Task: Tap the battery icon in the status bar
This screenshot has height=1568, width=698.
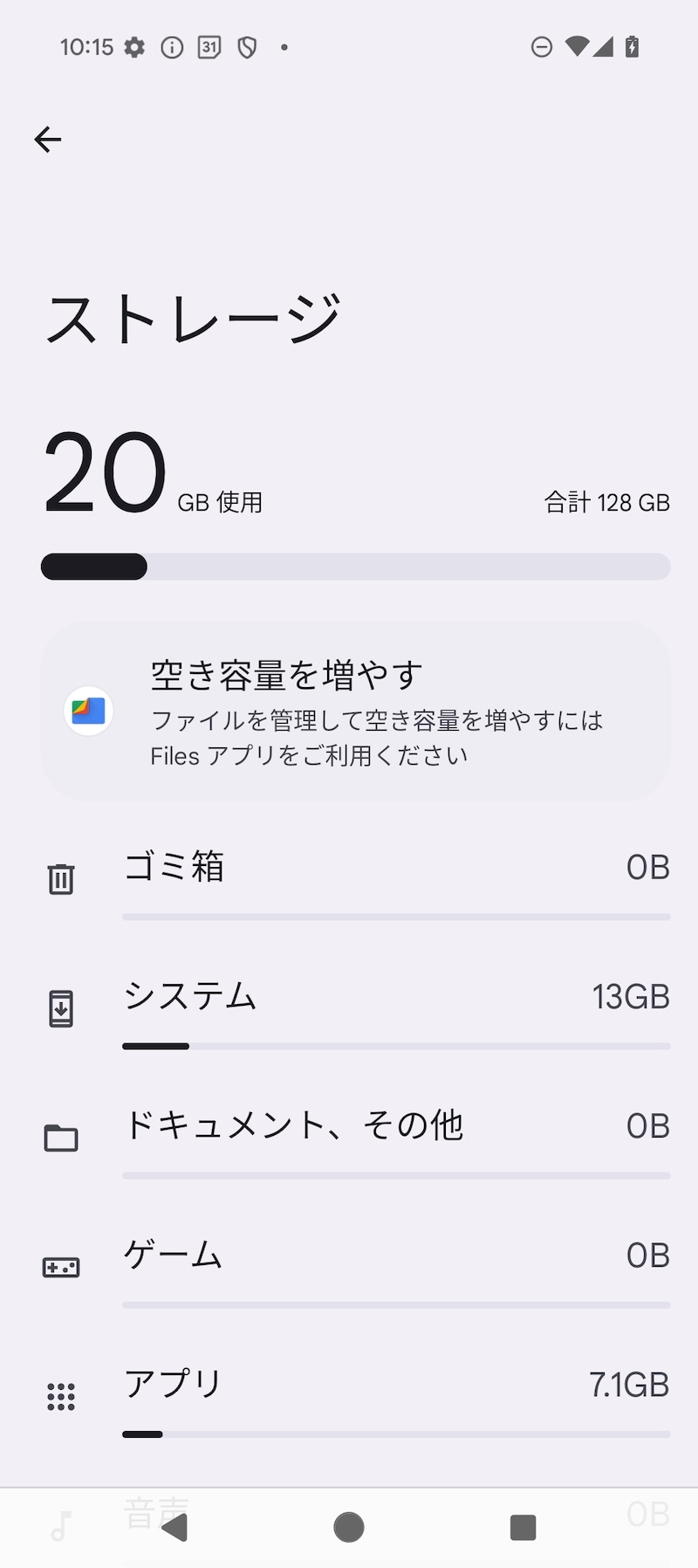Action: [630, 47]
